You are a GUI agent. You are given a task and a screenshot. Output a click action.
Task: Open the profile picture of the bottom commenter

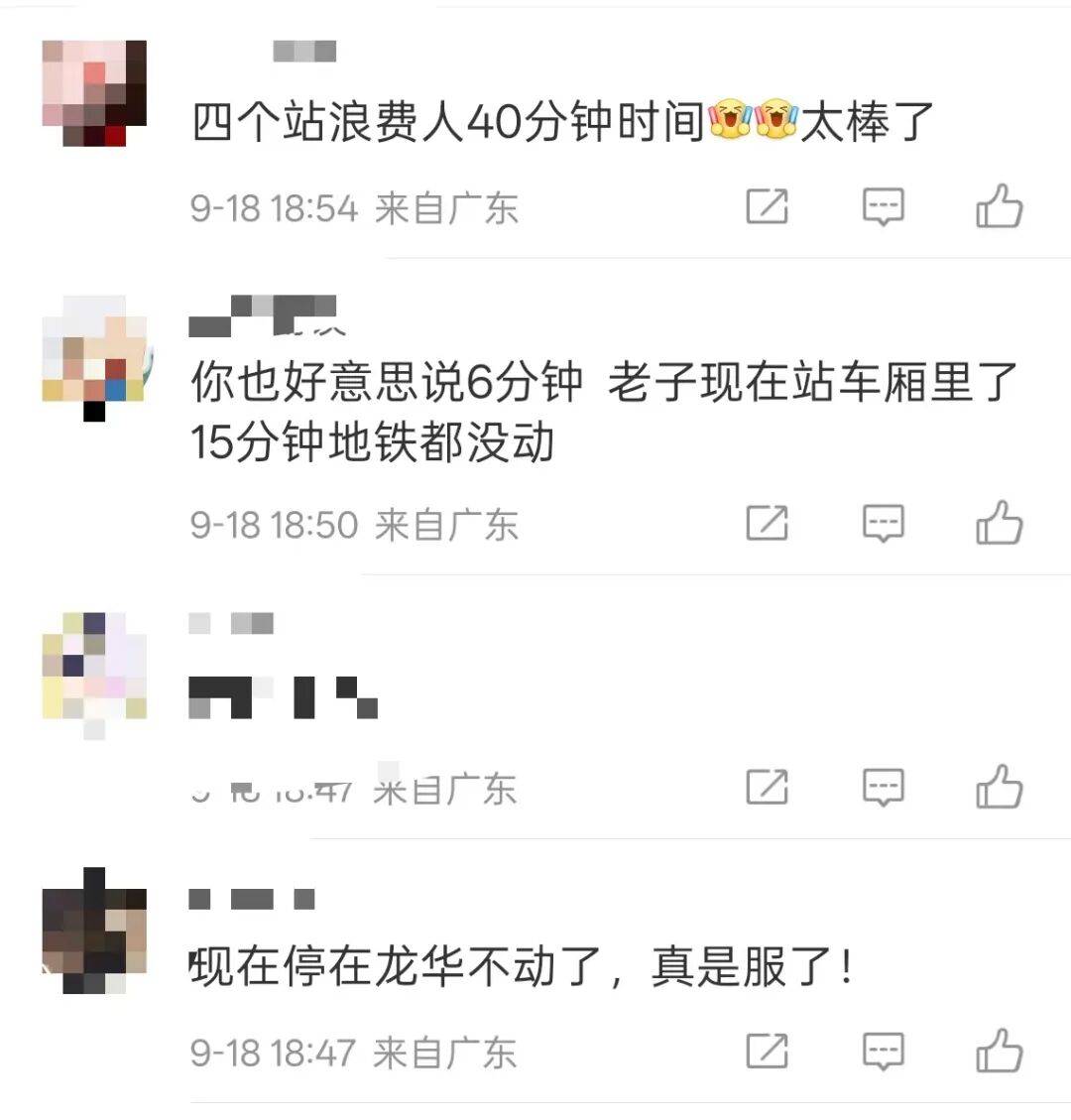coord(94,928)
